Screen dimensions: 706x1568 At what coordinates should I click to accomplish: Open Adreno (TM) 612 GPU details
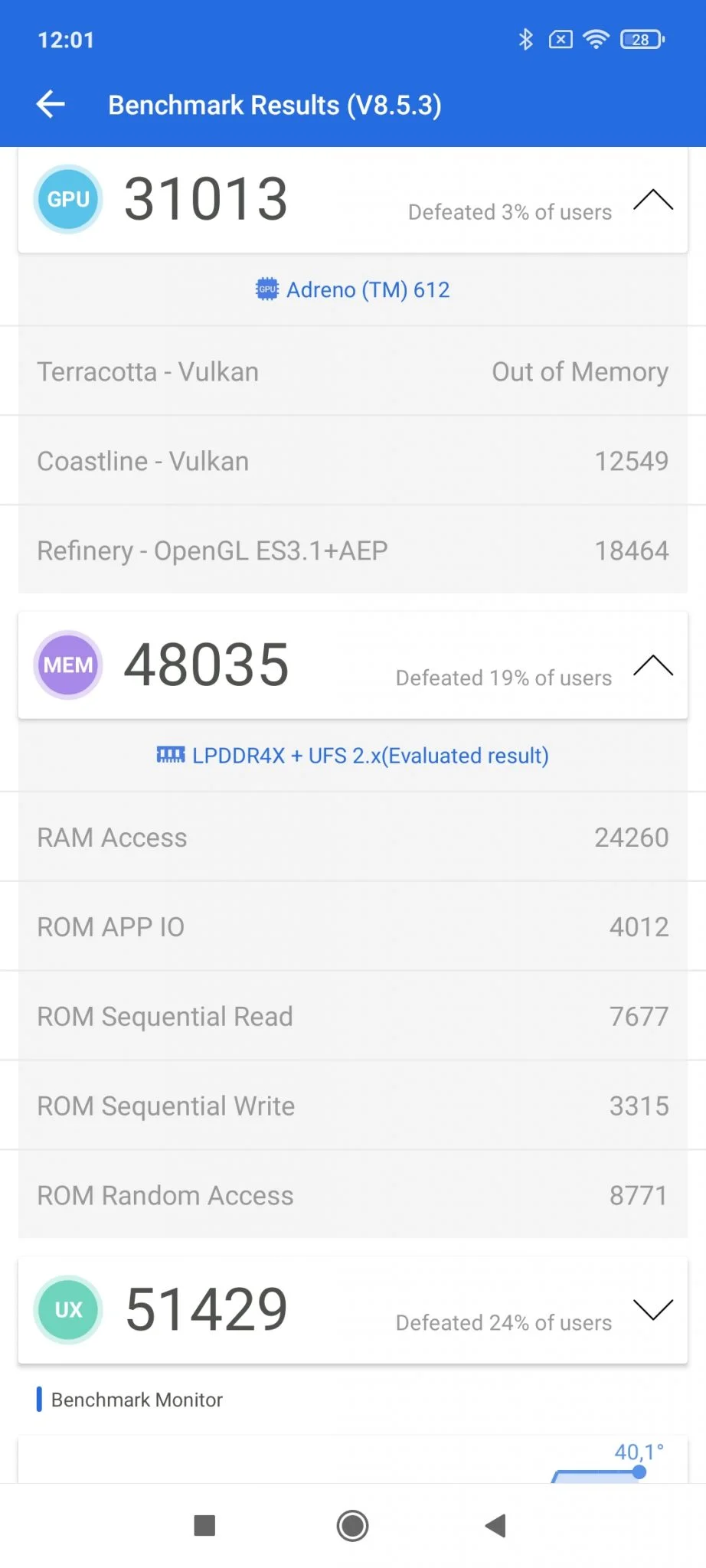pyautogui.click(x=353, y=289)
